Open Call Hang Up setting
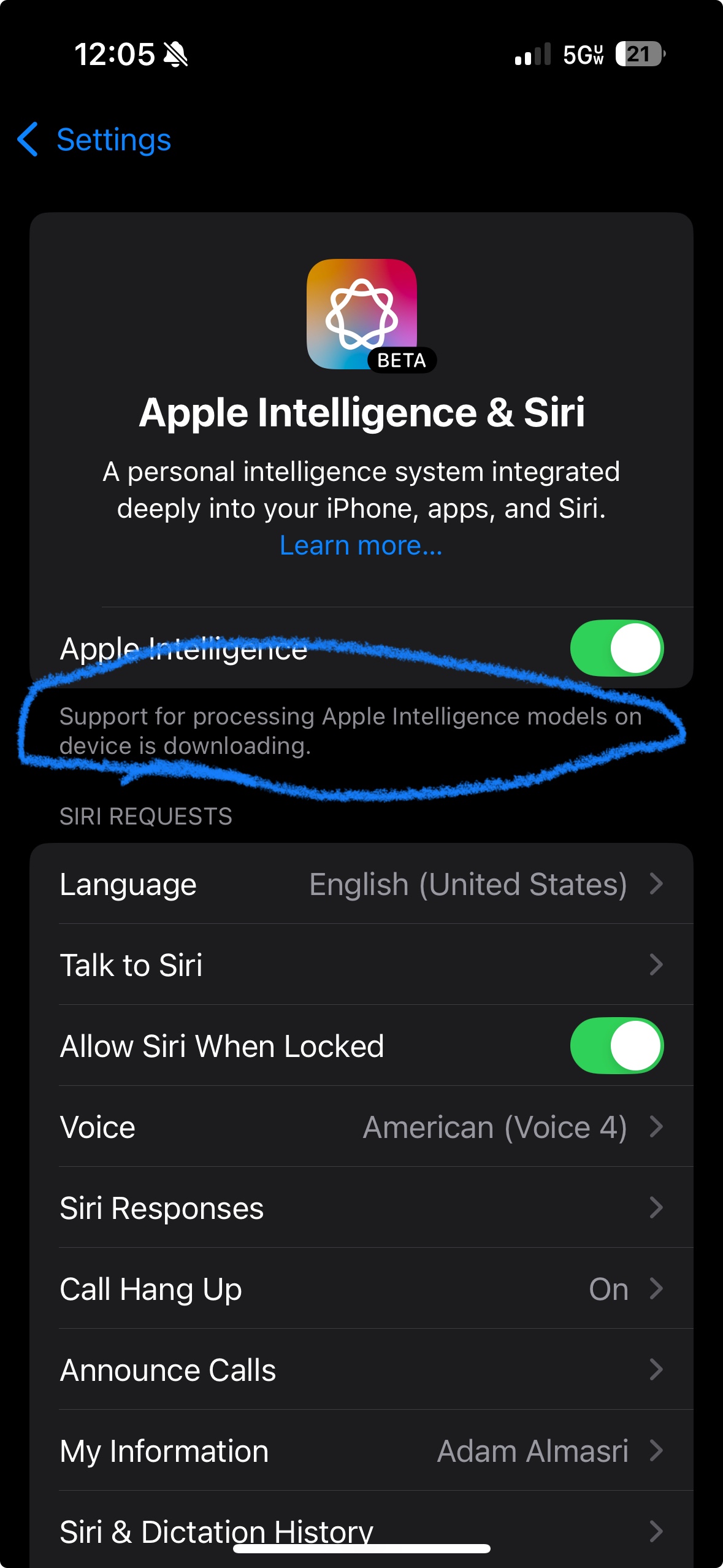The width and height of the screenshot is (723, 1568). (361, 1289)
